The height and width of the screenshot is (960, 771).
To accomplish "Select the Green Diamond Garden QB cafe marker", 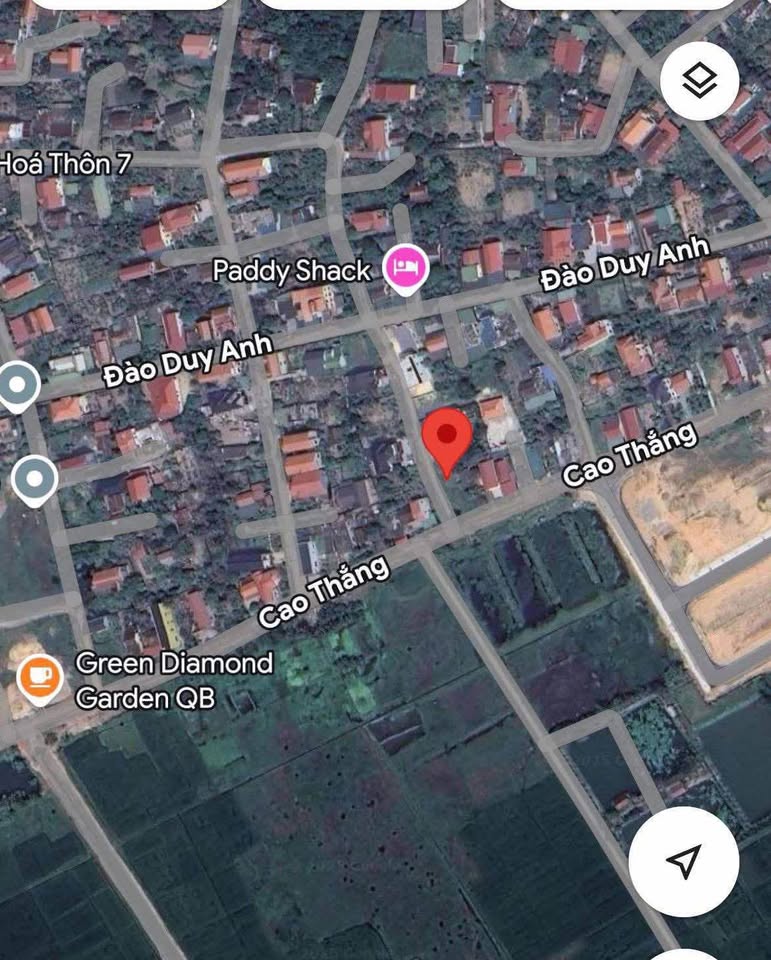I will tap(40, 677).
